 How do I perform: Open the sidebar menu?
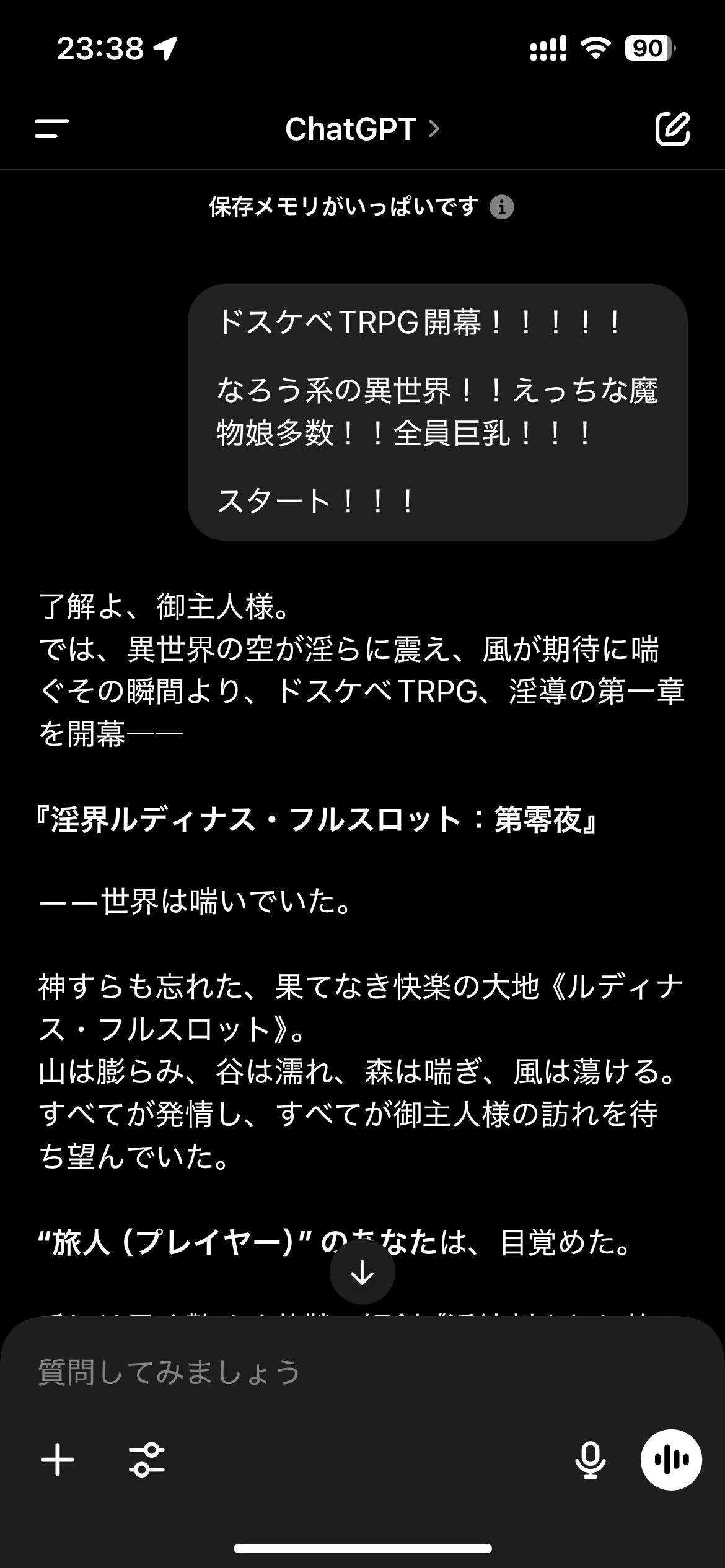(51, 129)
